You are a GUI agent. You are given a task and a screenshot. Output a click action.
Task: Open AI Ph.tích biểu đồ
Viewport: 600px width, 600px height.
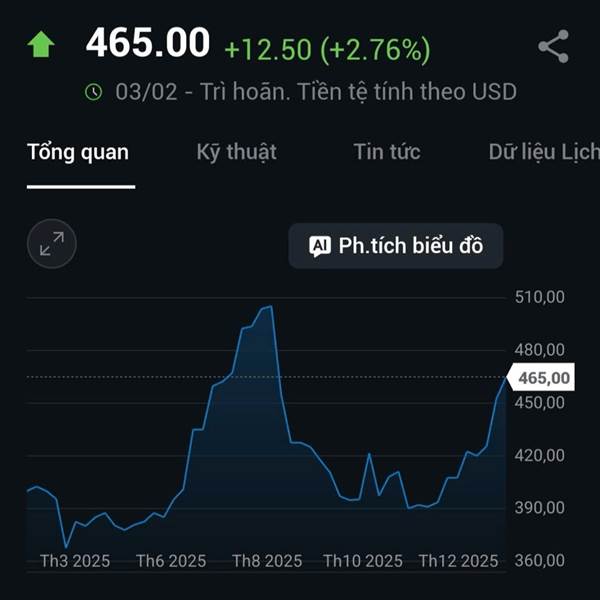tap(396, 246)
